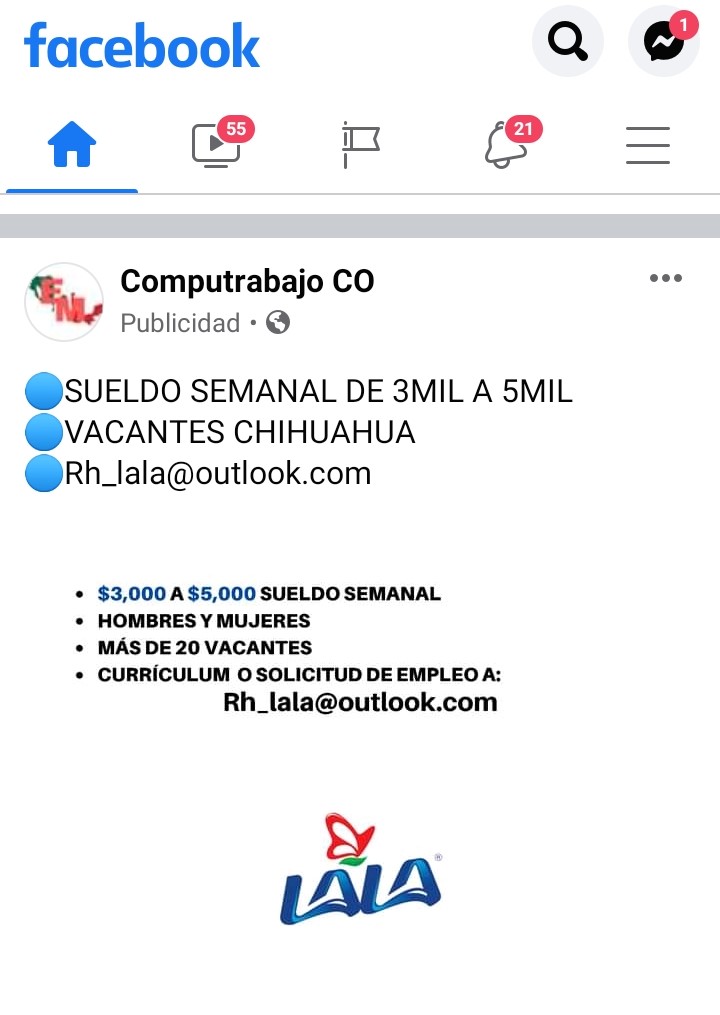Open the post options three-dot menu
The width and height of the screenshot is (720, 1015).
click(x=665, y=279)
